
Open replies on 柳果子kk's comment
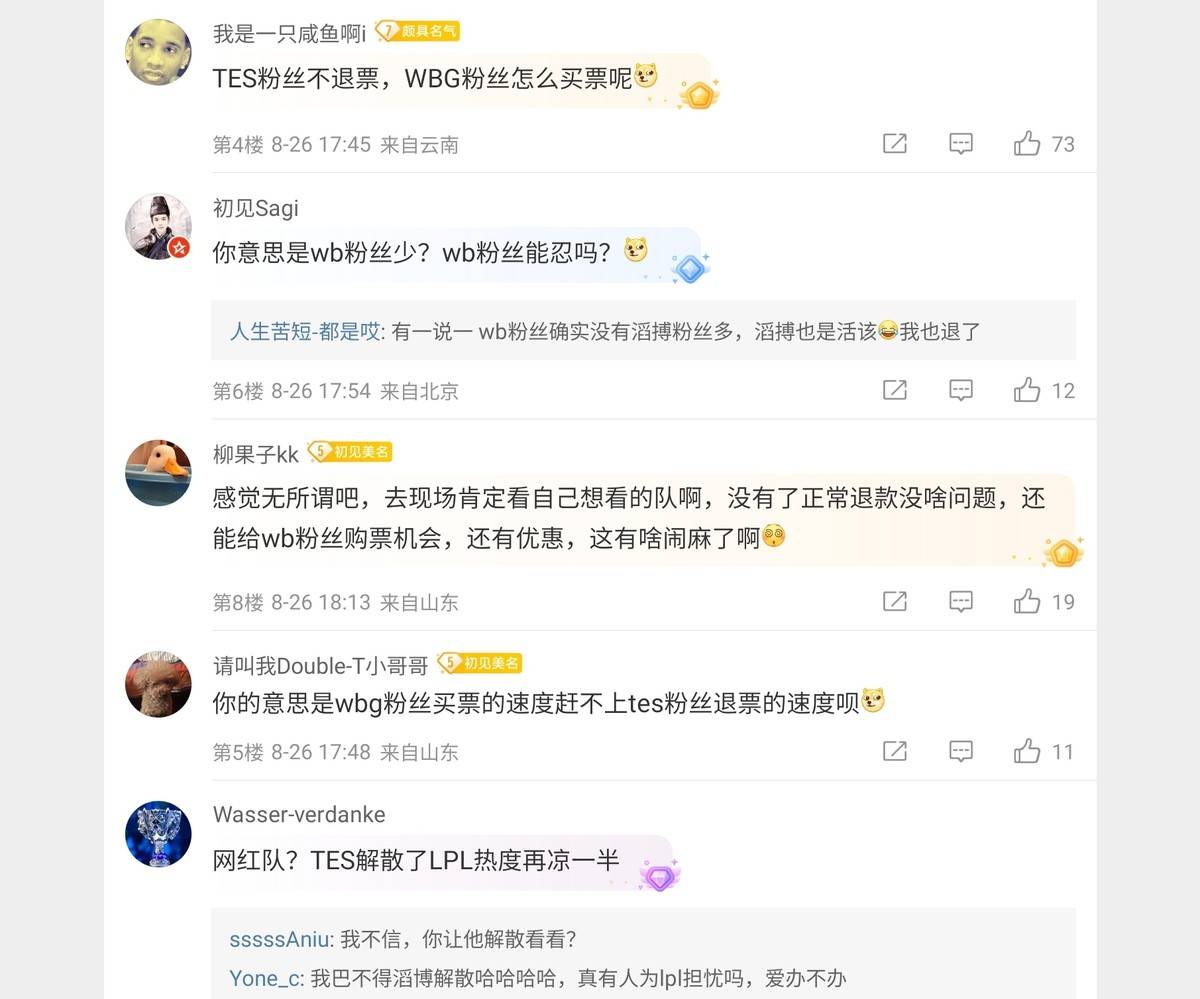[960, 602]
